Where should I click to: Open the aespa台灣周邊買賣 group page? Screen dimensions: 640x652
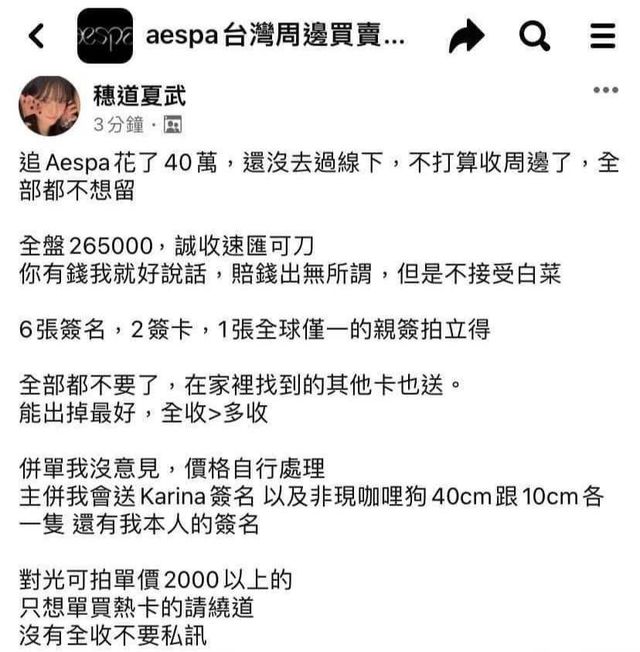coord(275,37)
